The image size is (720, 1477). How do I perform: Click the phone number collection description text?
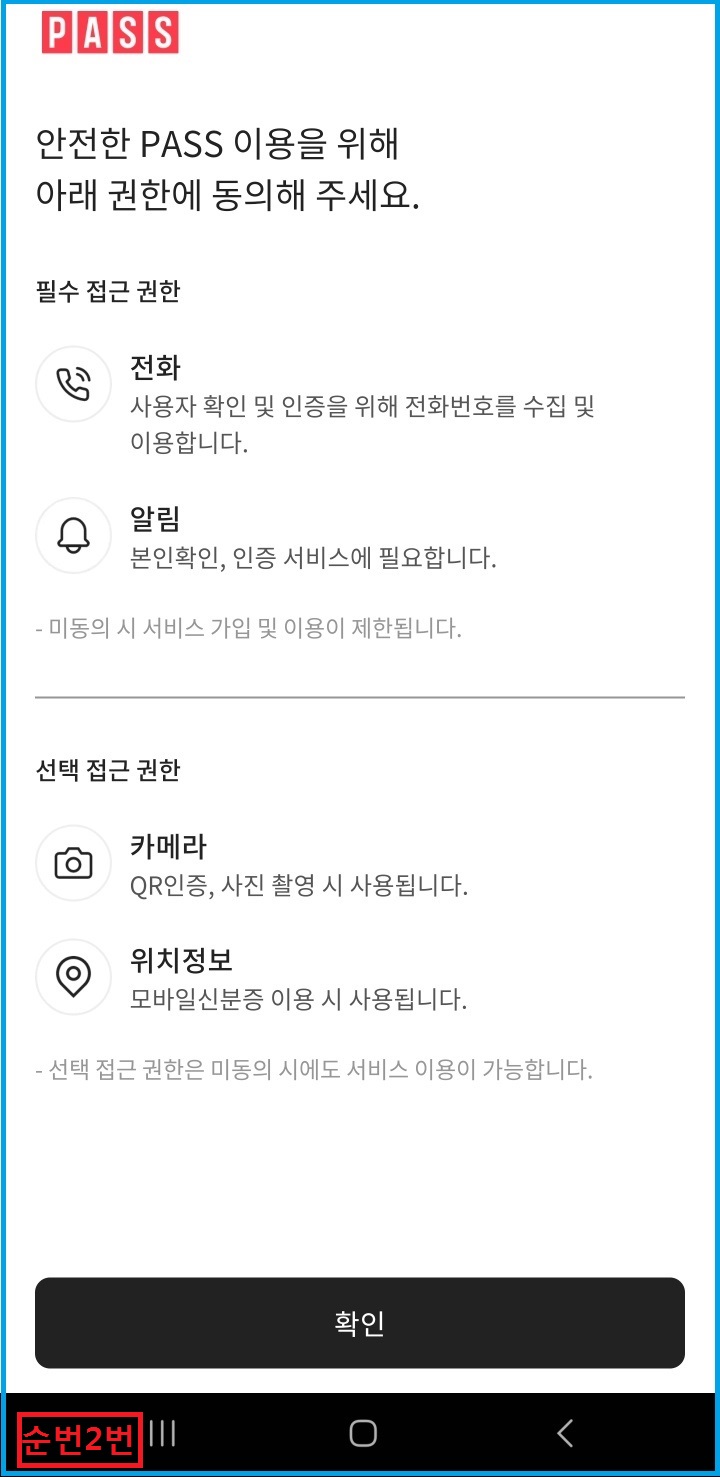[x=360, y=423]
